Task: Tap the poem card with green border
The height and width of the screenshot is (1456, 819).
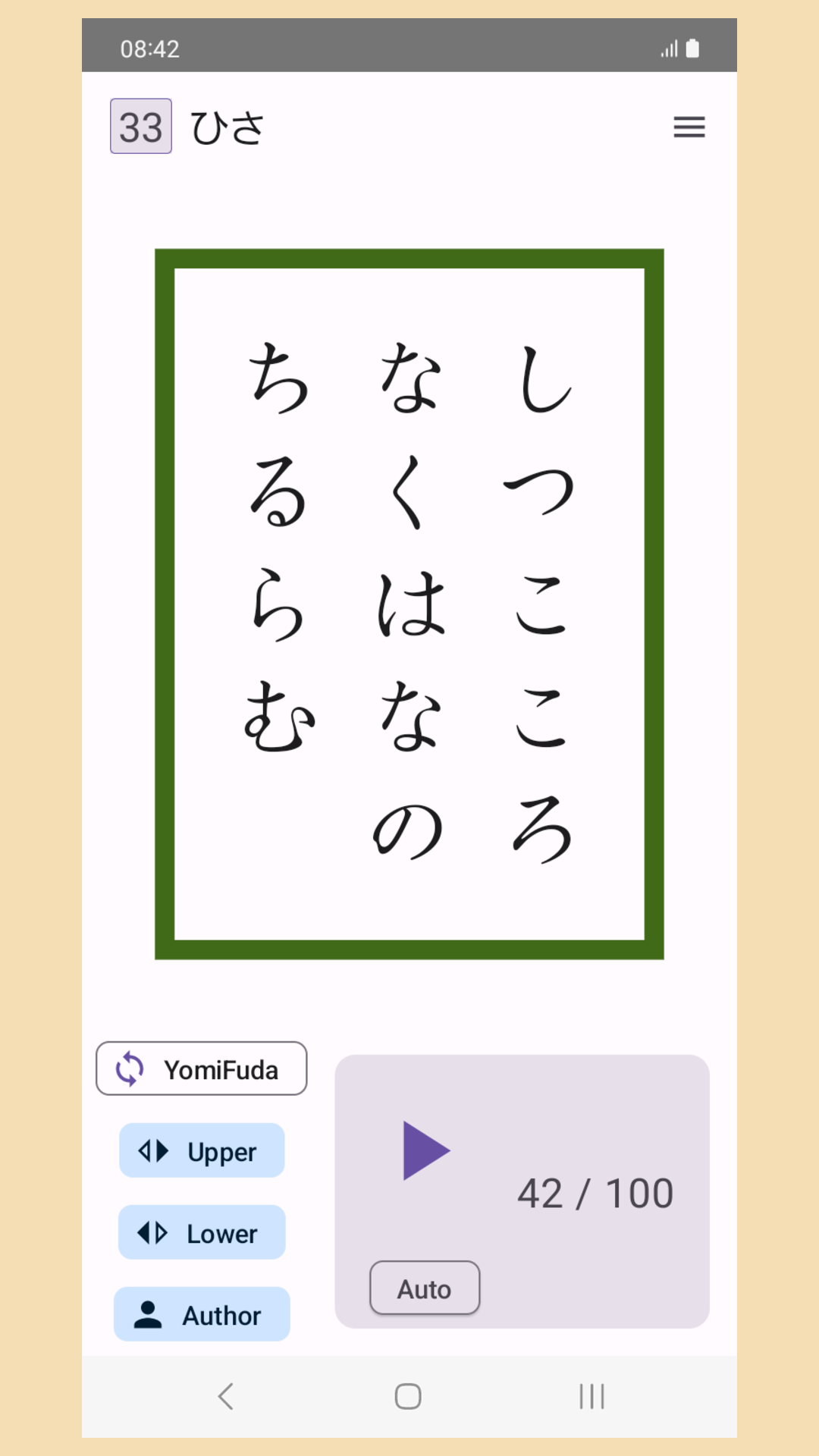Action: click(409, 604)
